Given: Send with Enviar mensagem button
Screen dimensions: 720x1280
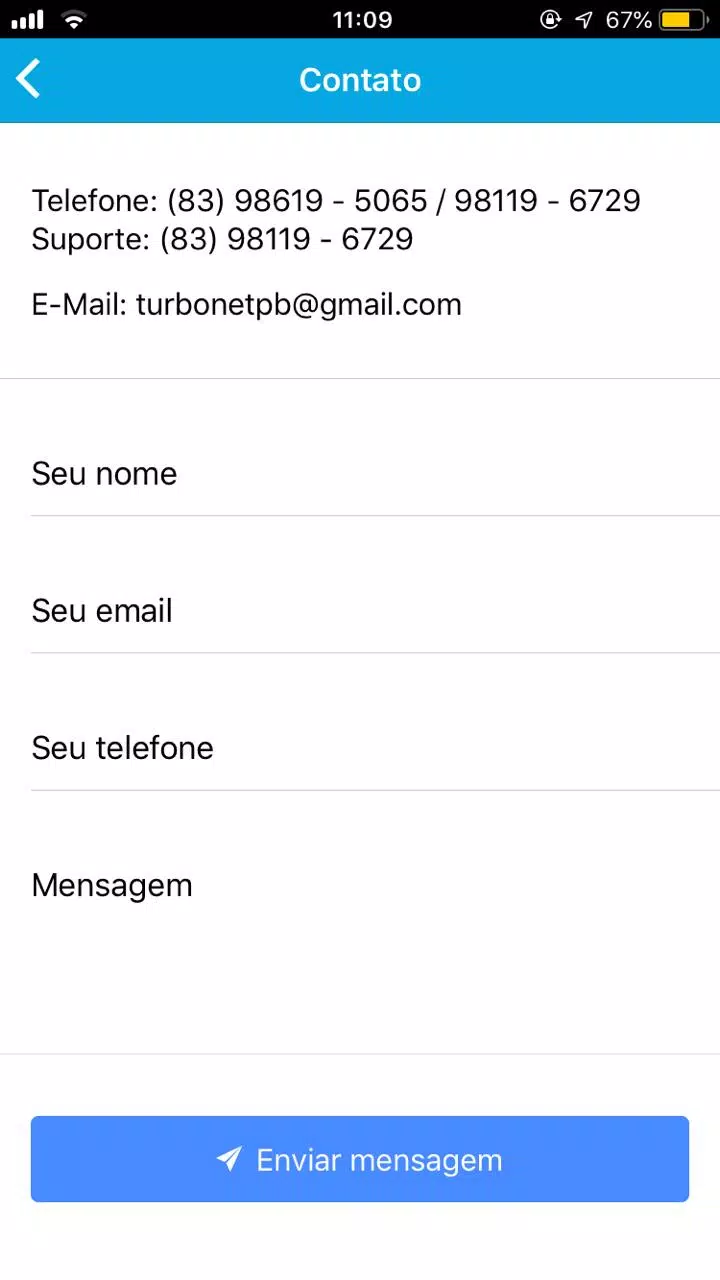Looking at the screenshot, I should [x=360, y=1159].
